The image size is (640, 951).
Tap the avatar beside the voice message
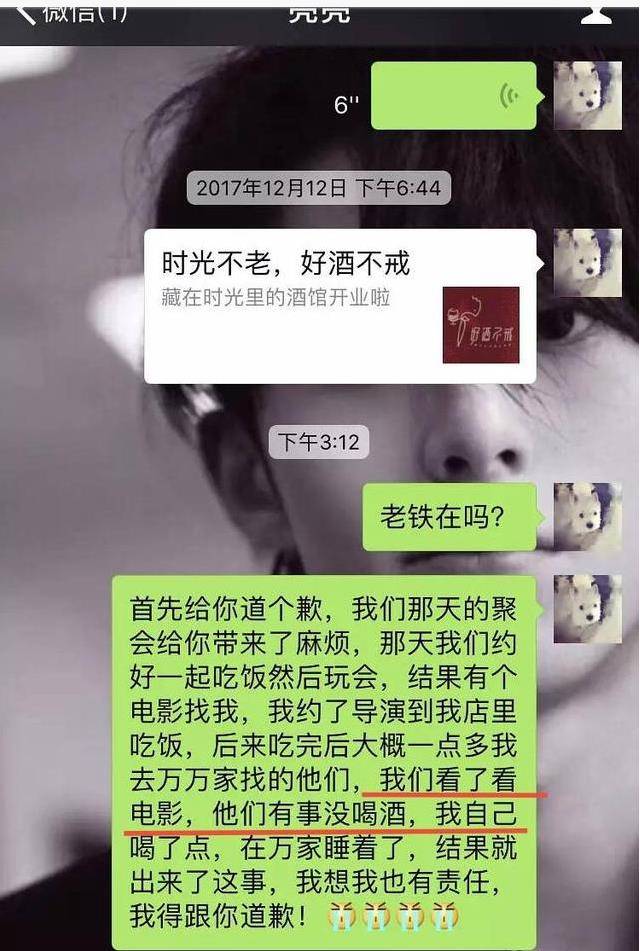coord(587,96)
